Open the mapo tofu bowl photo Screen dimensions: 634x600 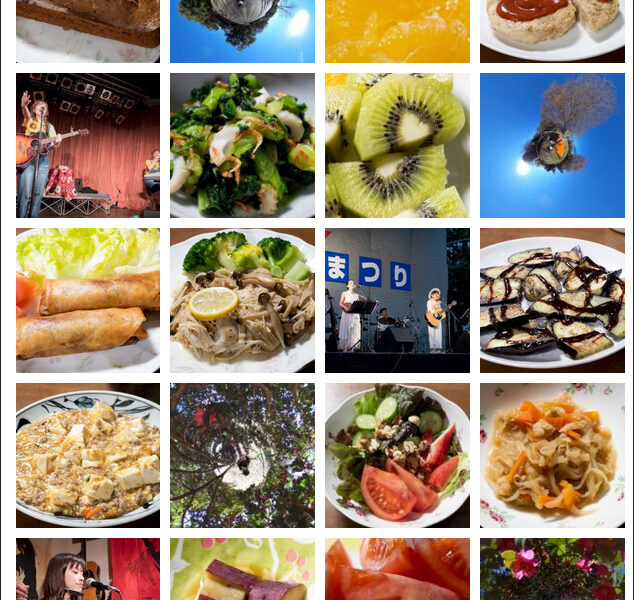pyautogui.click(x=88, y=455)
